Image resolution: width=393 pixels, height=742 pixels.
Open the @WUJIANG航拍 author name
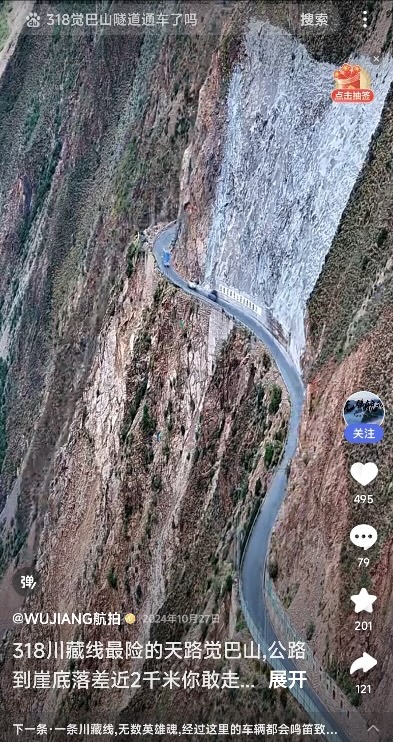coord(66,618)
